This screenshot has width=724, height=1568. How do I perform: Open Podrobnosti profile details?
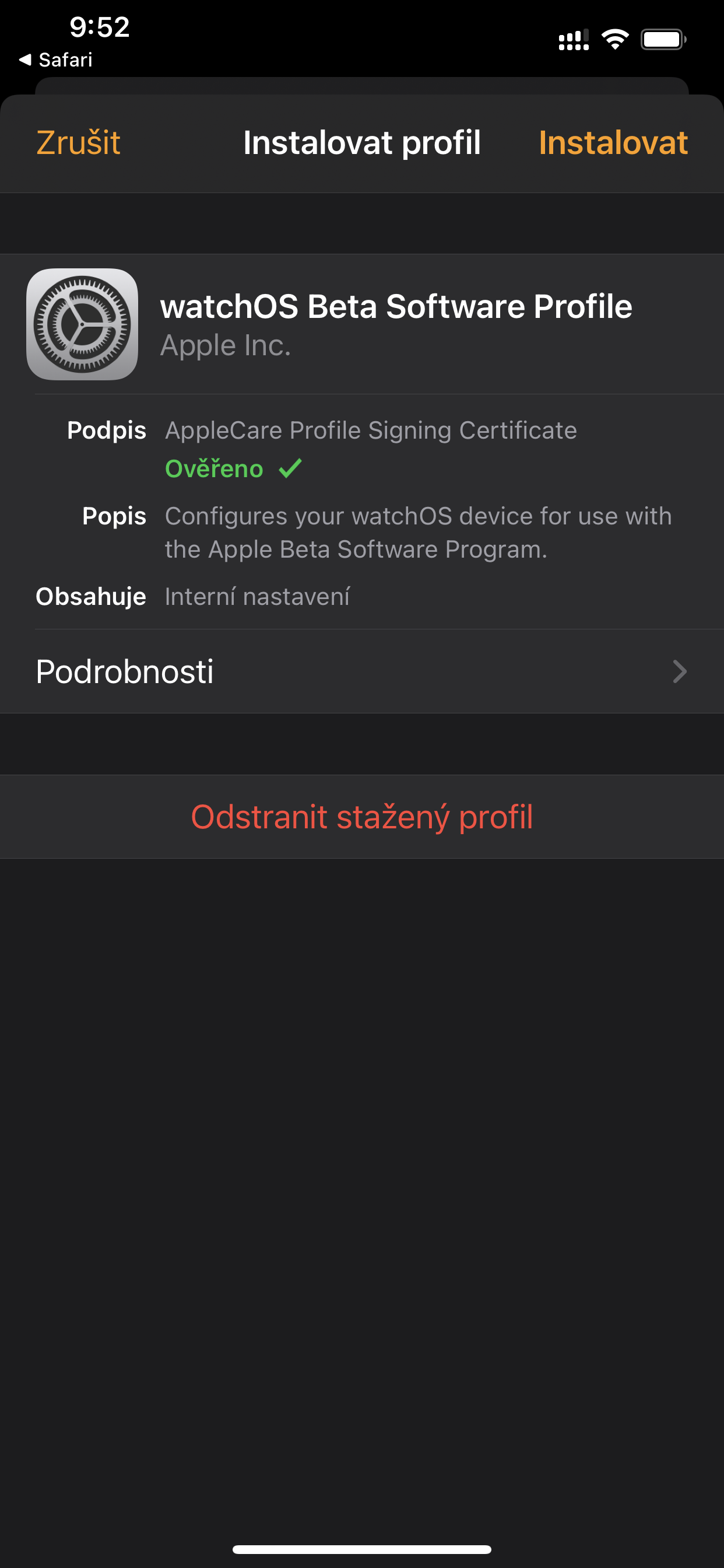coord(361,671)
